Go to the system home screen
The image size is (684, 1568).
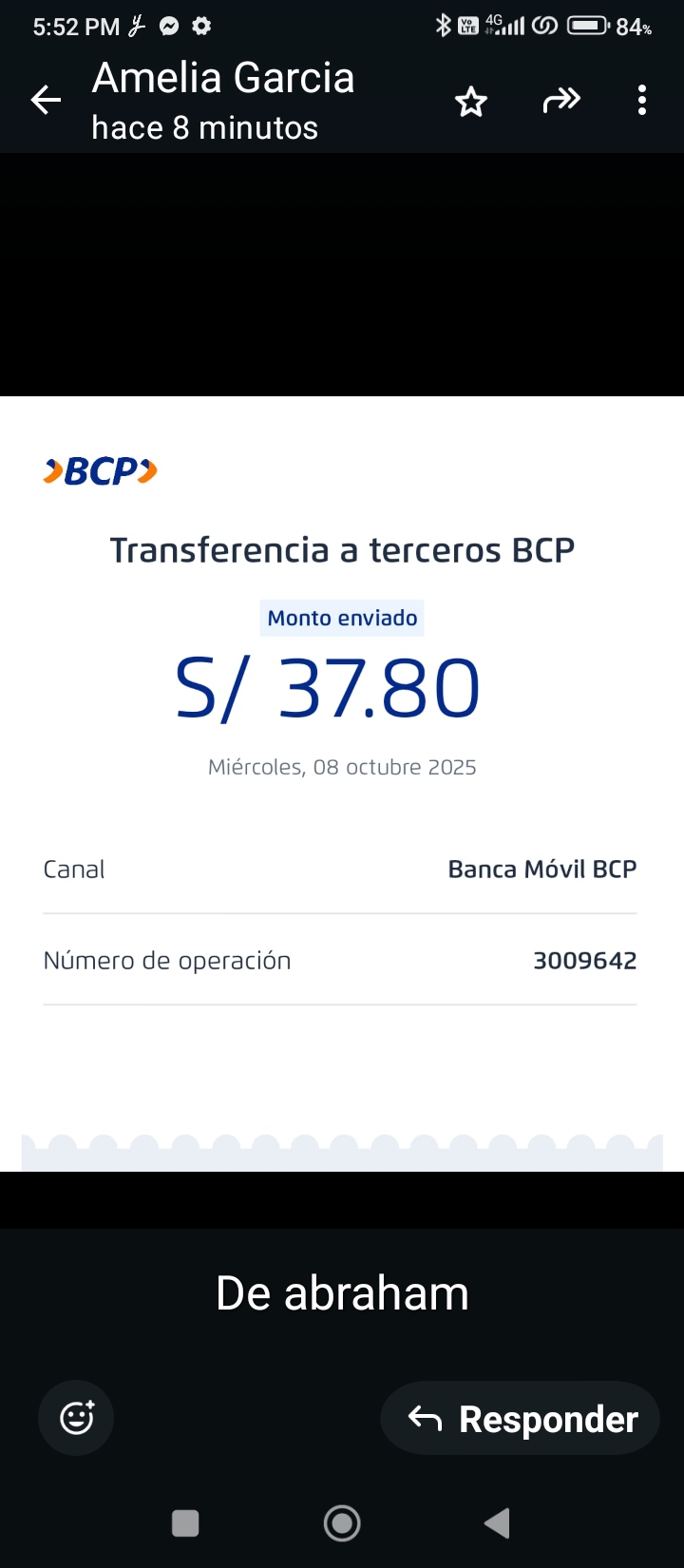click(342, 1522)
